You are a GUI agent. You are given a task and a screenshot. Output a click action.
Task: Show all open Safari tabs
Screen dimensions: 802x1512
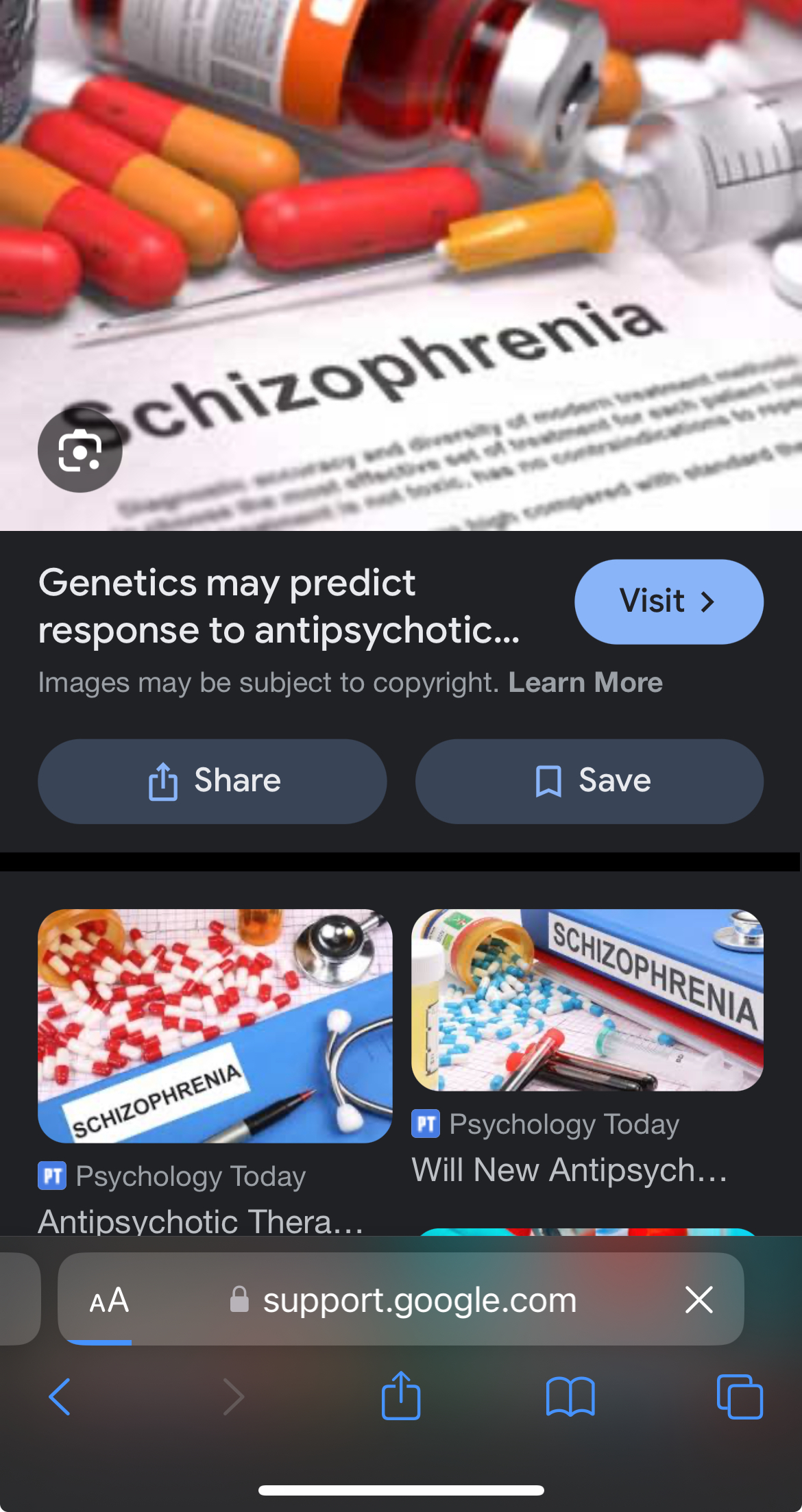739,1396
